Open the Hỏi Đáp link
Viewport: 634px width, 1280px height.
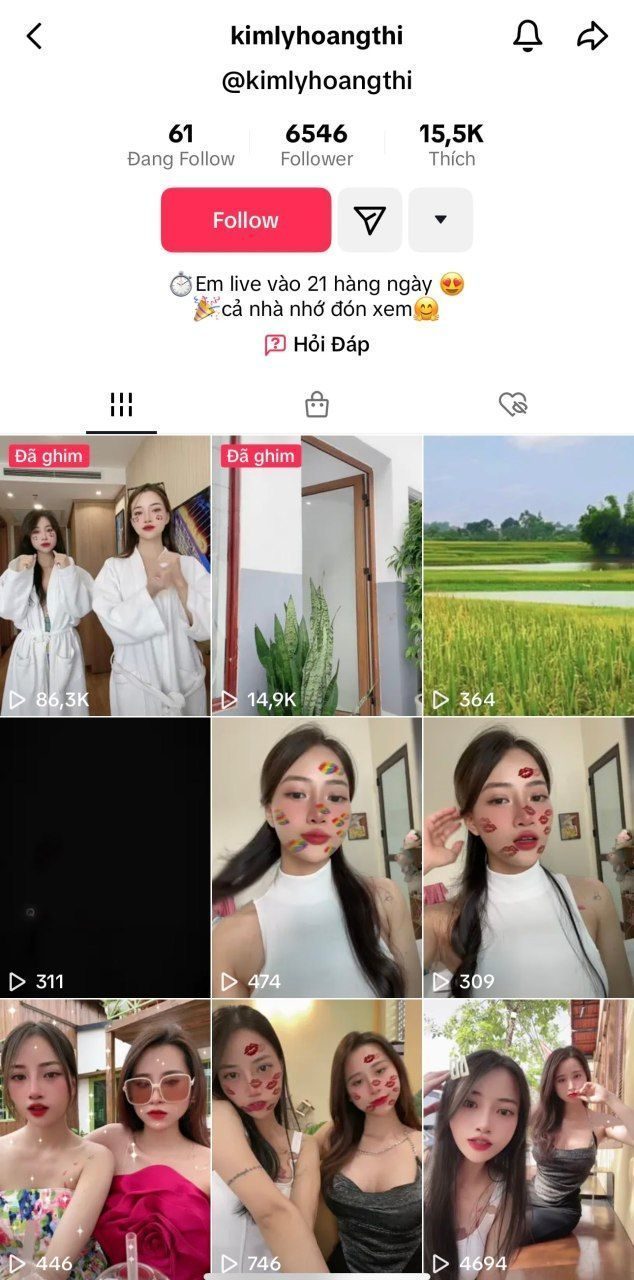pyautogui.click(x=317, y=345)
